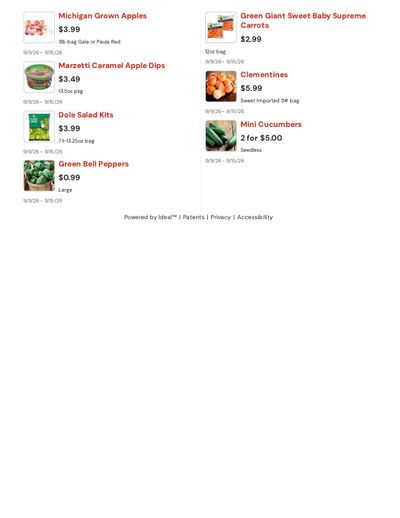Open the Michigan Grown Apples item
The width and height of the screenshot is (400, 518).
point(102,16)
